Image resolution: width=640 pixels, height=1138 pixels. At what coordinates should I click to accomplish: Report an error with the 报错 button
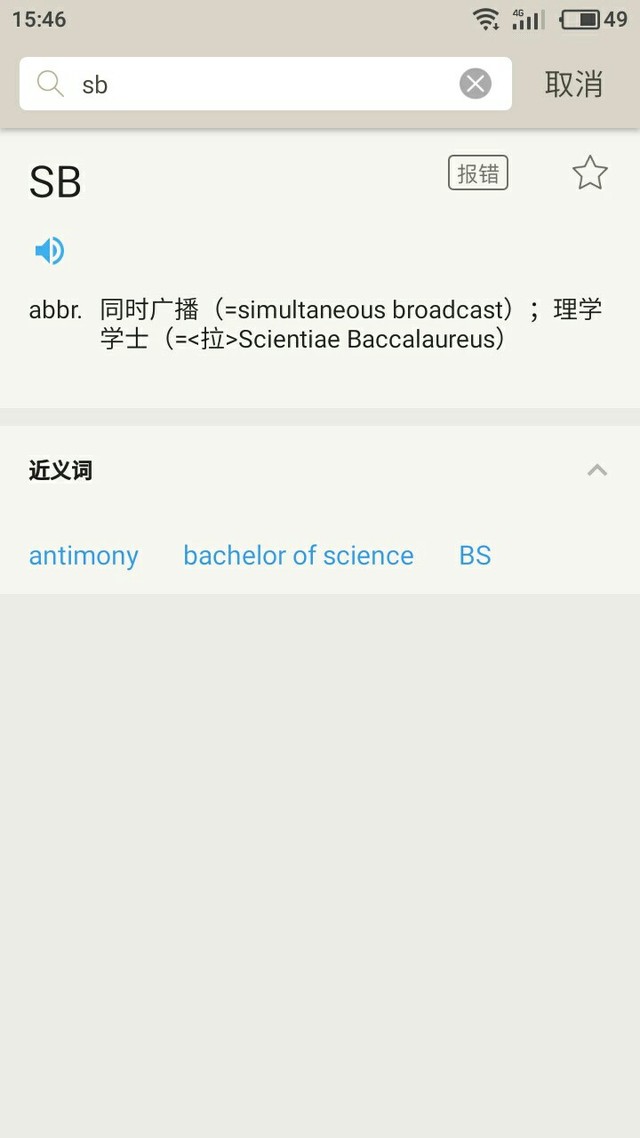click(x=477, y=173)
